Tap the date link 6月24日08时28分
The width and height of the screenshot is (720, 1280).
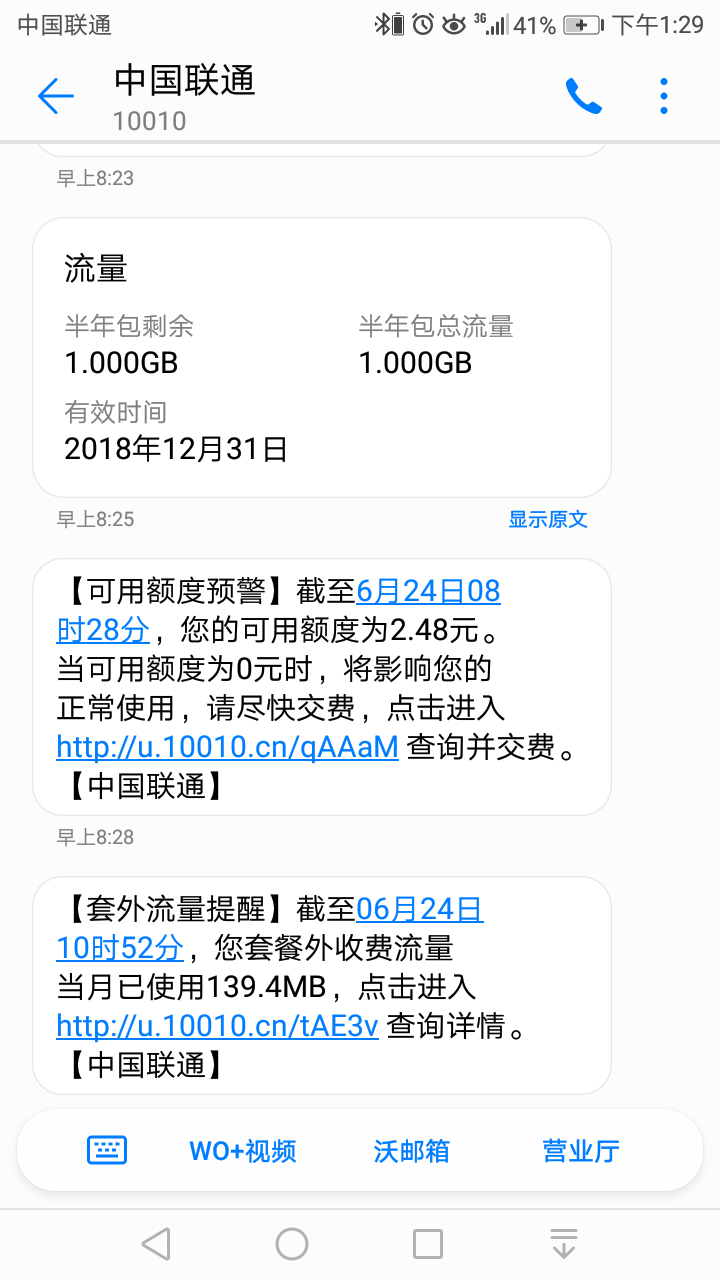pyautogui.click(x=428, y=592)
